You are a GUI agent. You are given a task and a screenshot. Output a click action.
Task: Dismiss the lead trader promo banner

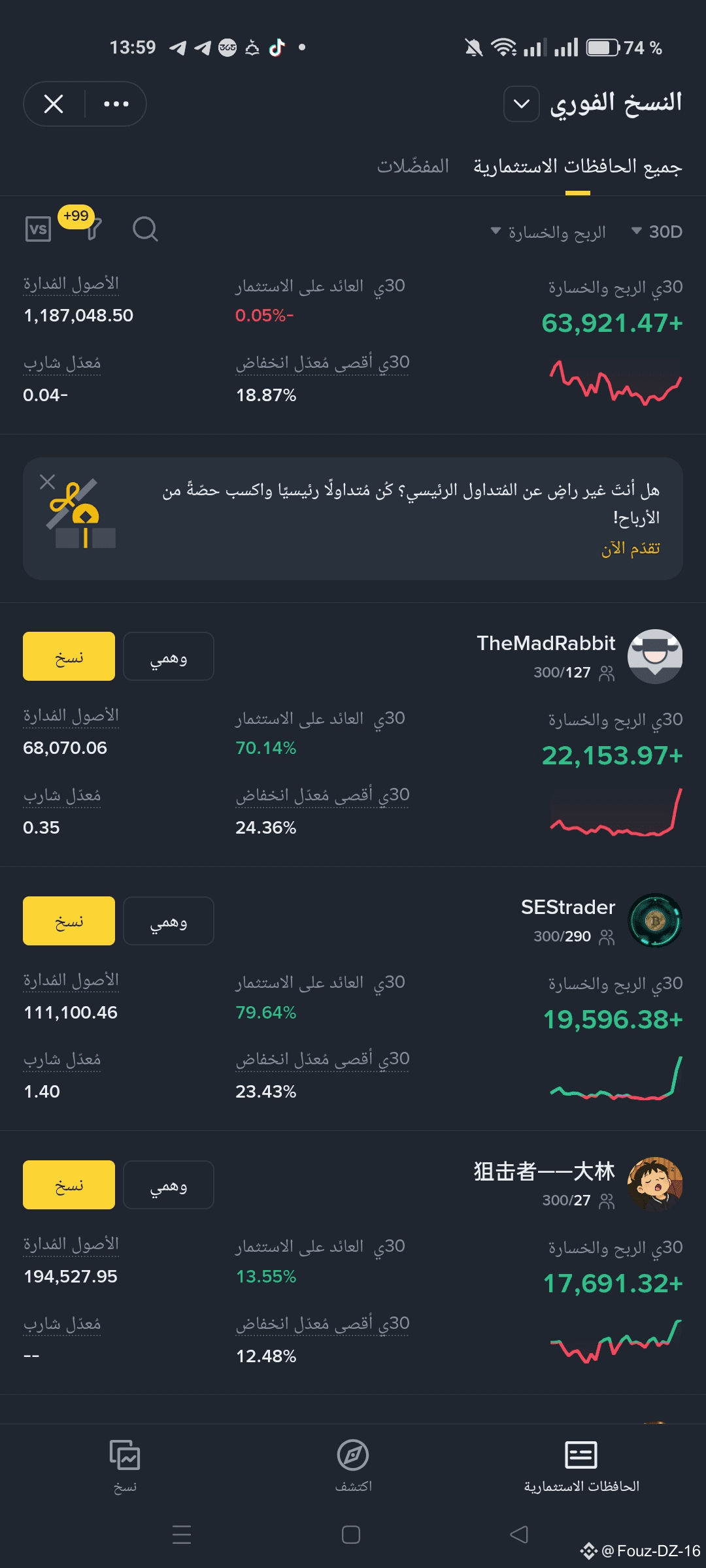click(47, 482)
